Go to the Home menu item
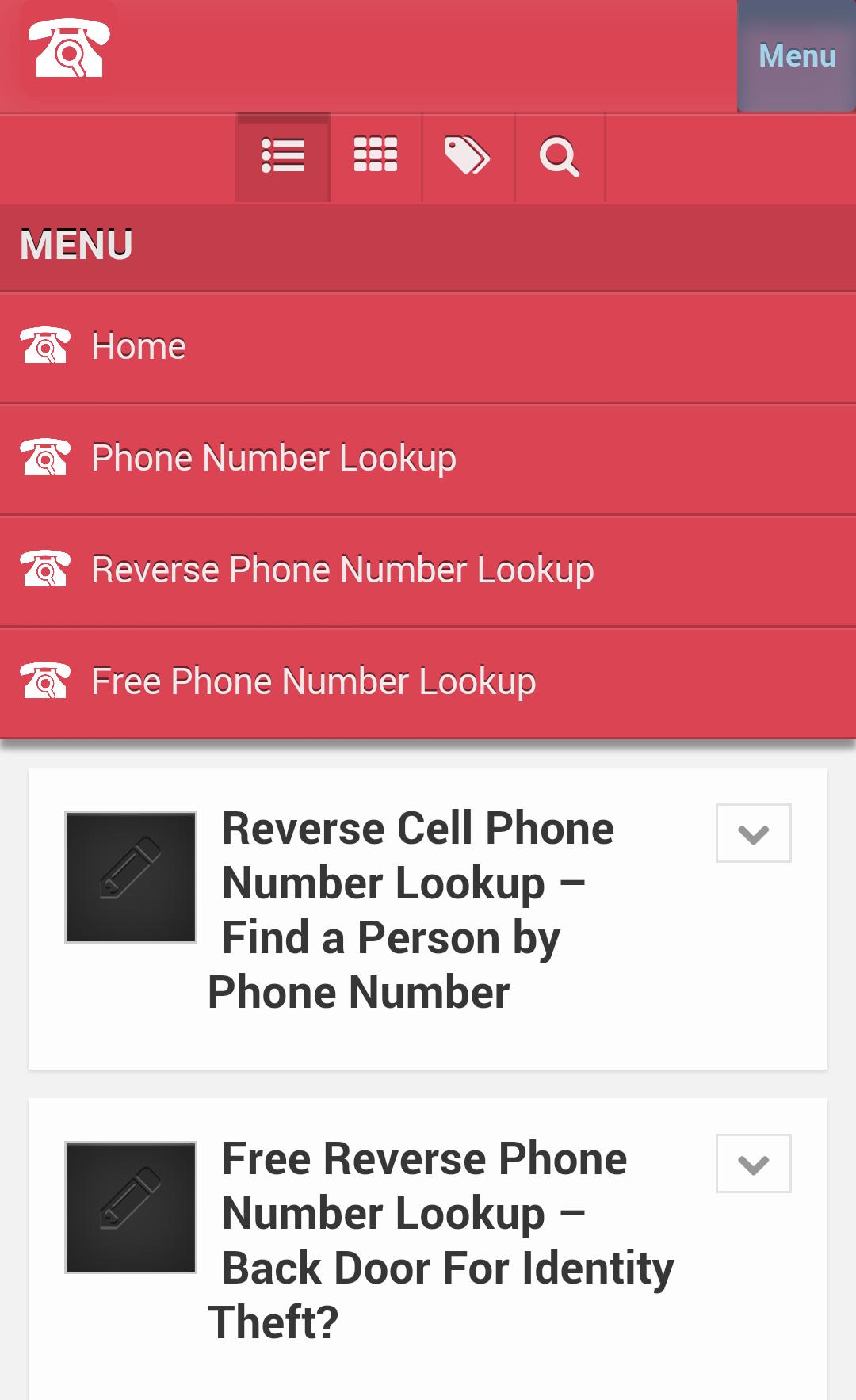The height and width of the screenshot is (1400, 856). (x=428, y=347)
